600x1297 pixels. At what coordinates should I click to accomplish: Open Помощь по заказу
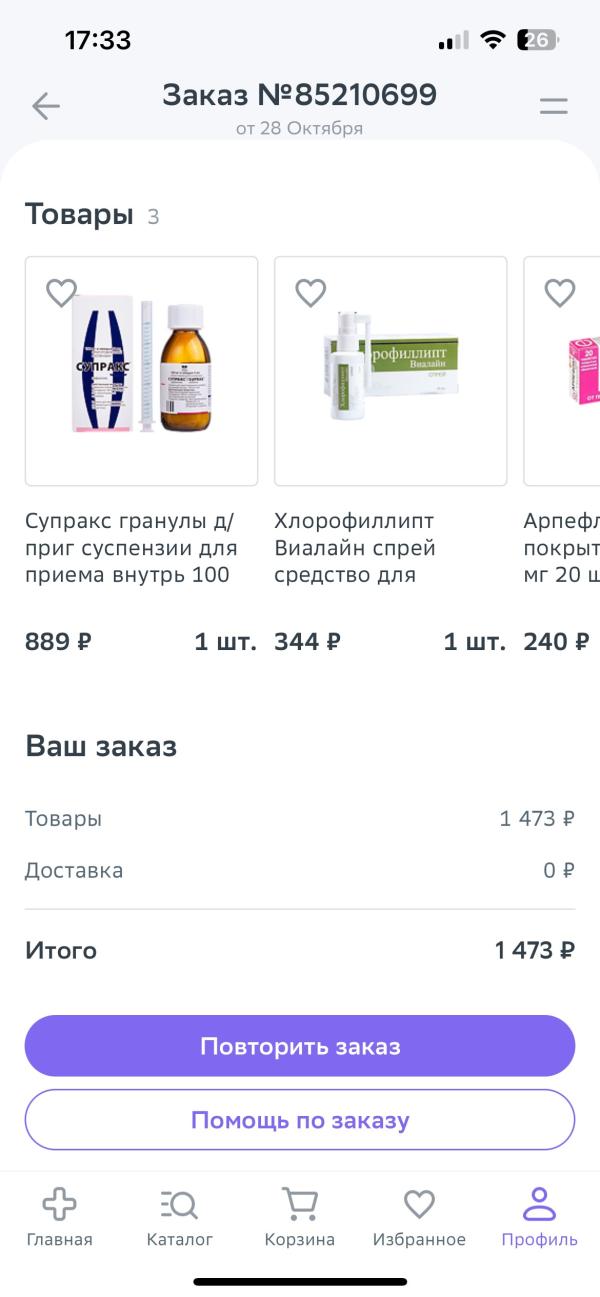coord(300,1120)
